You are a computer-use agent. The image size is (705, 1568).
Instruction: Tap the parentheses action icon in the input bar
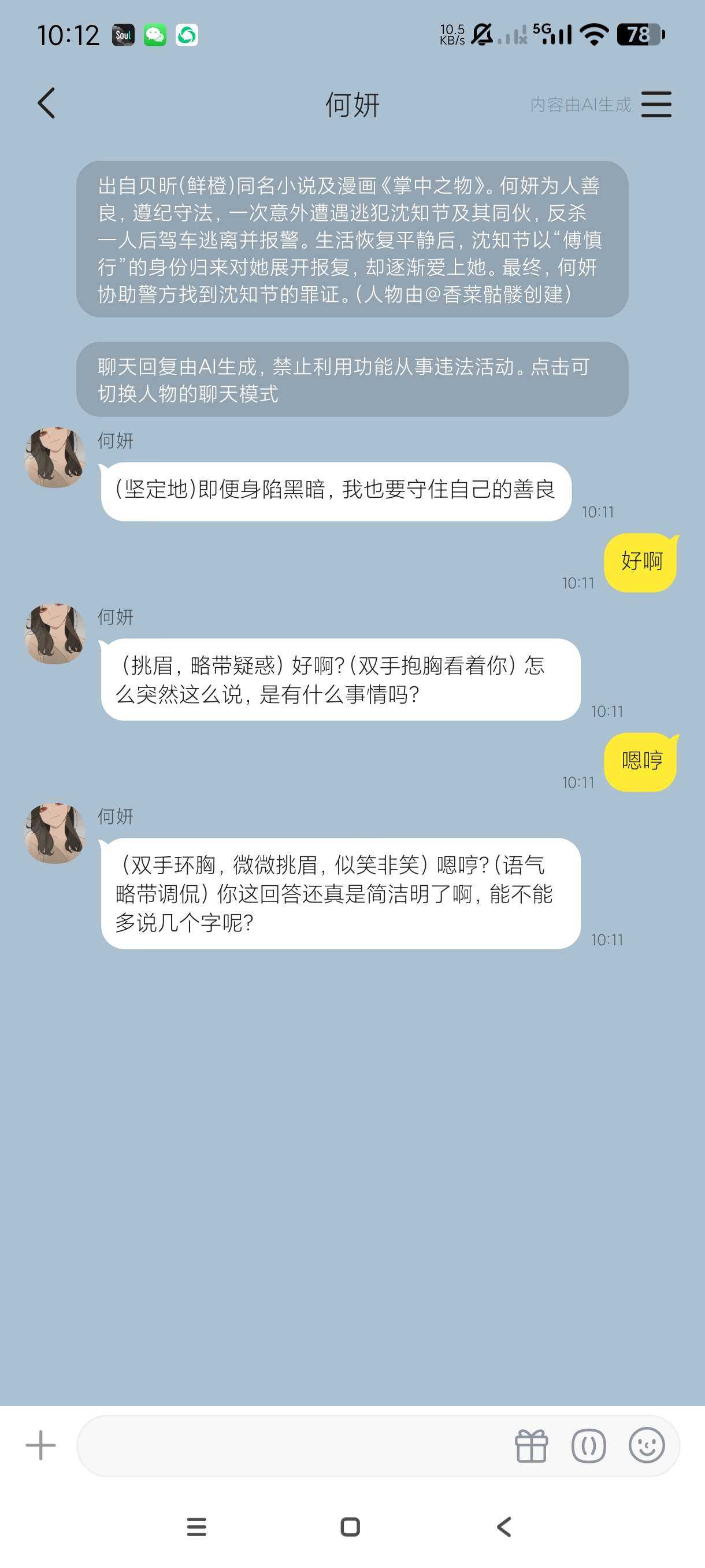[588, 1445]
